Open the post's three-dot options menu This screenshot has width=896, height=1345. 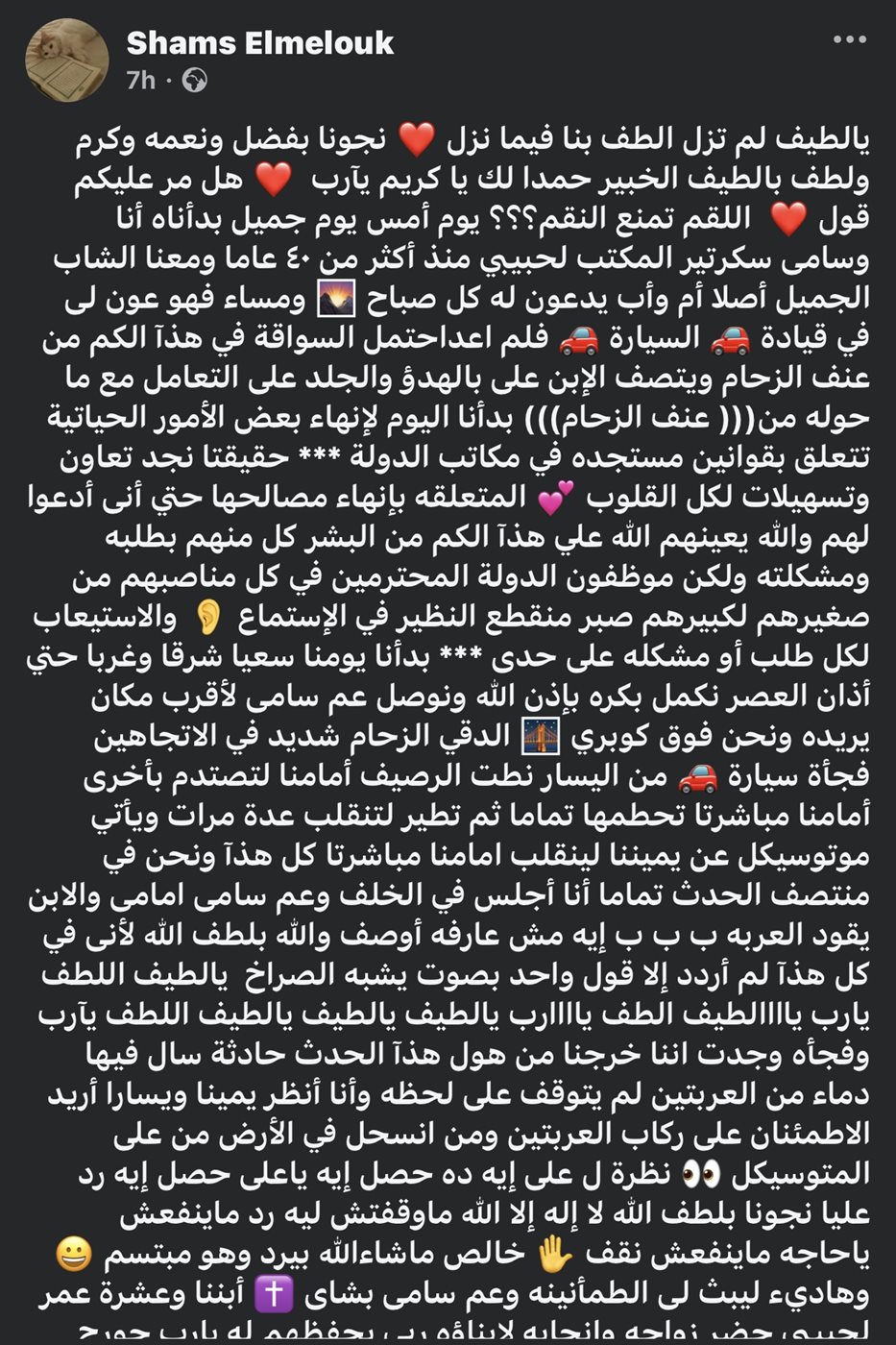pos(850,40)
